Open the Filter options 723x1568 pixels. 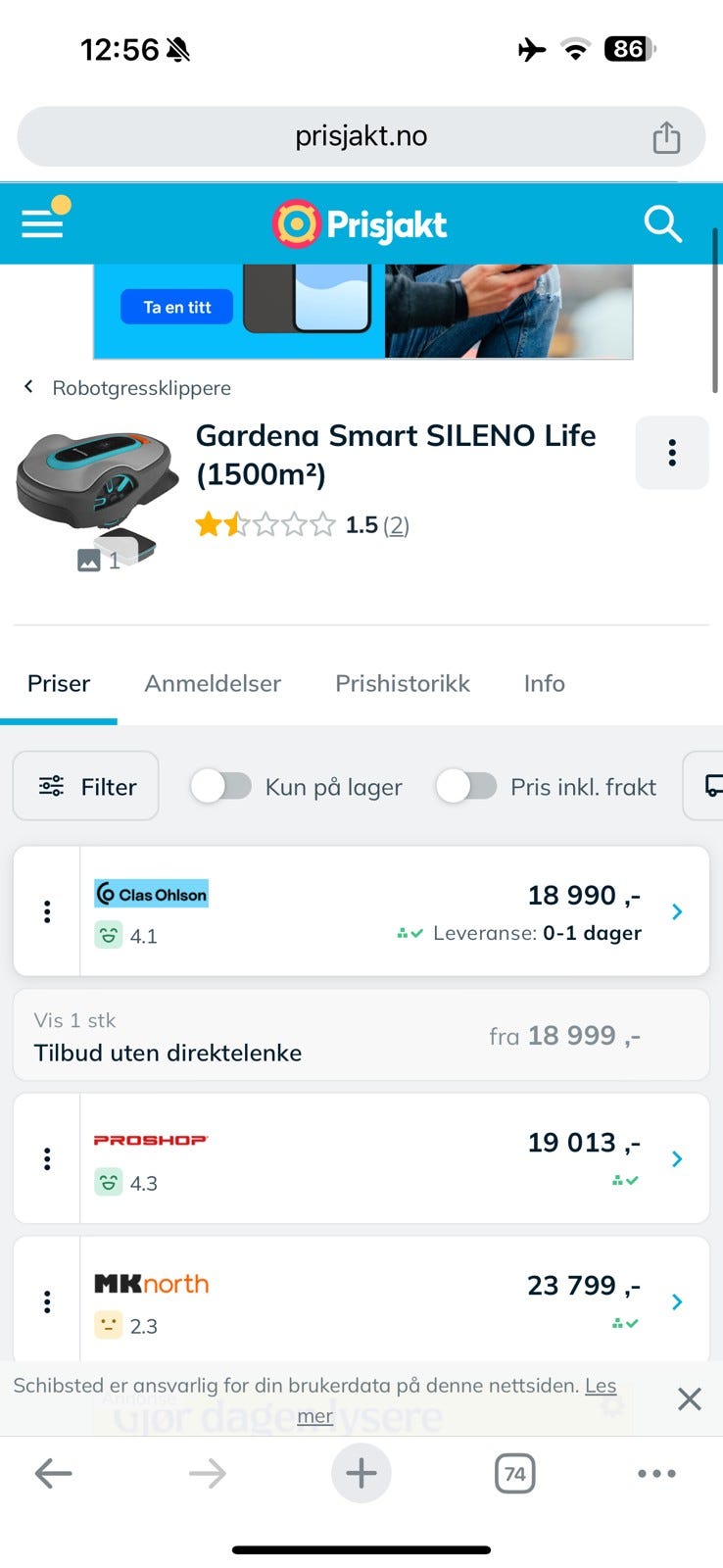point(85,786)
